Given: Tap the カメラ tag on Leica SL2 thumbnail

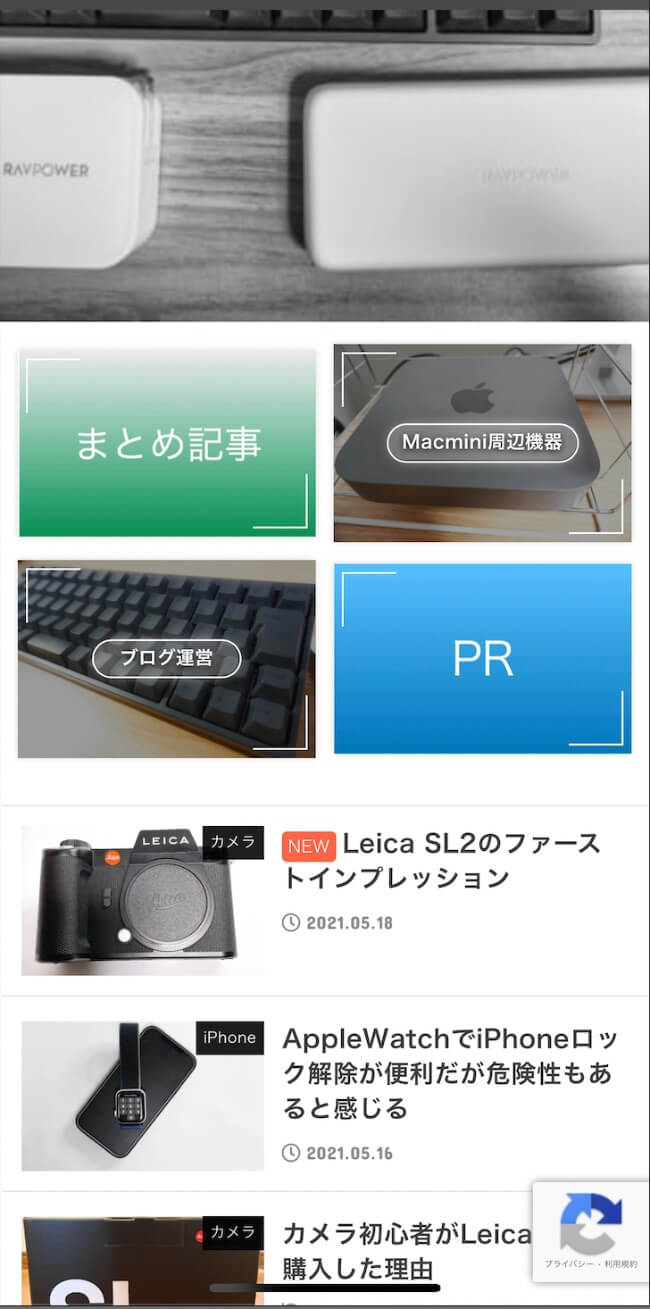Looking at the screenshot, I should coord(233,842).
